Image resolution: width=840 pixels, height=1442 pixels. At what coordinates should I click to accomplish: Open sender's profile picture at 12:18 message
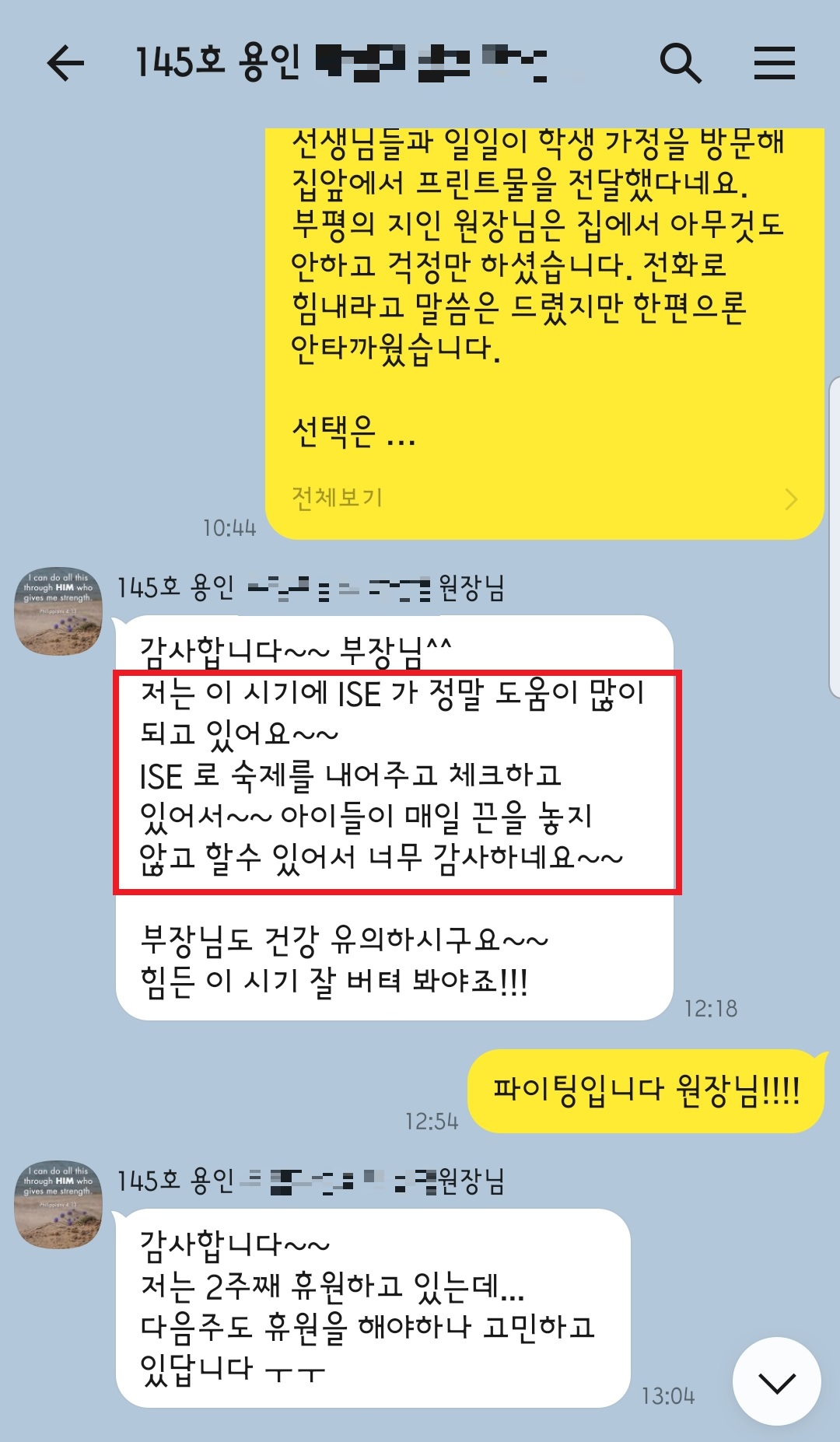[x=58, y=611]
